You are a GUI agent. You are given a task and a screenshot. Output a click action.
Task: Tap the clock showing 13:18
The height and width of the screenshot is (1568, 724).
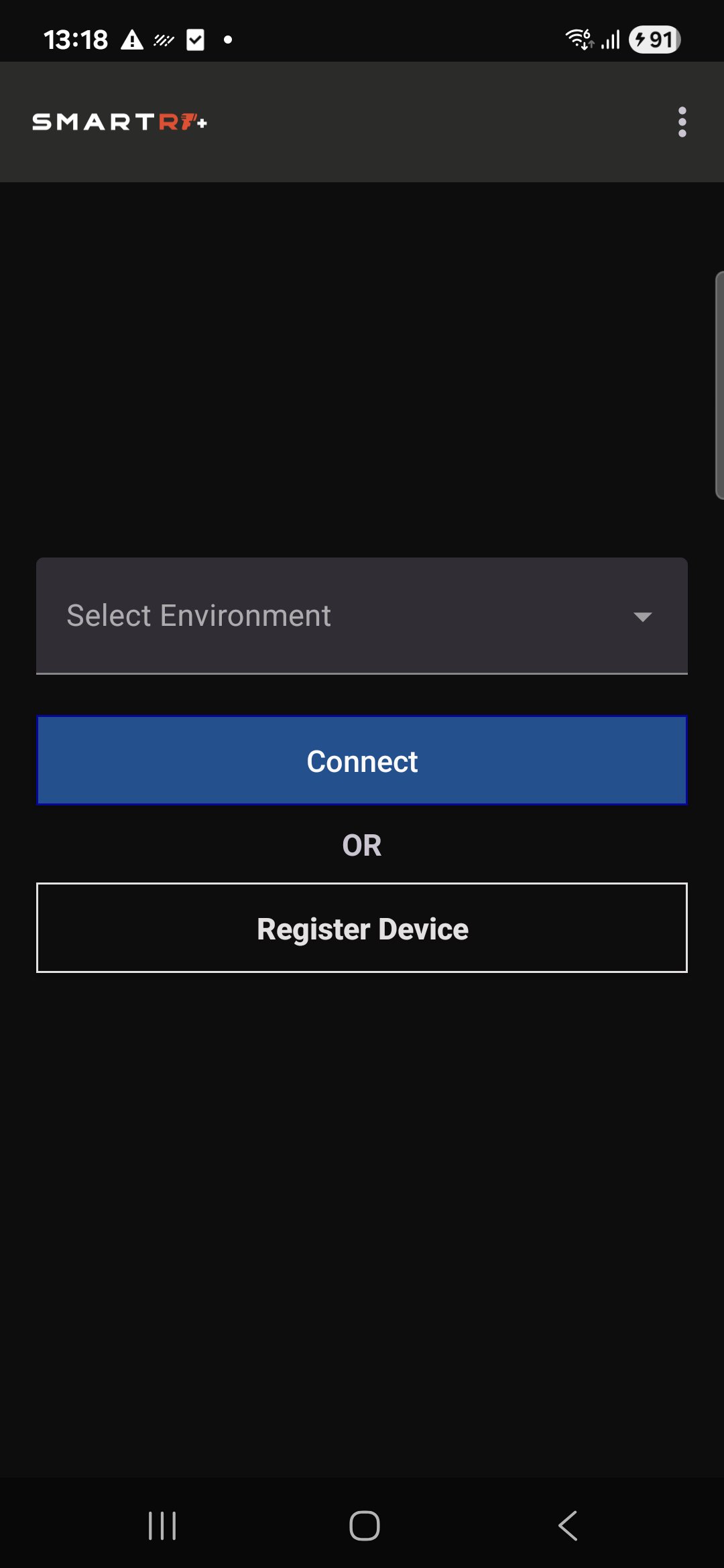tap(76, 39)
